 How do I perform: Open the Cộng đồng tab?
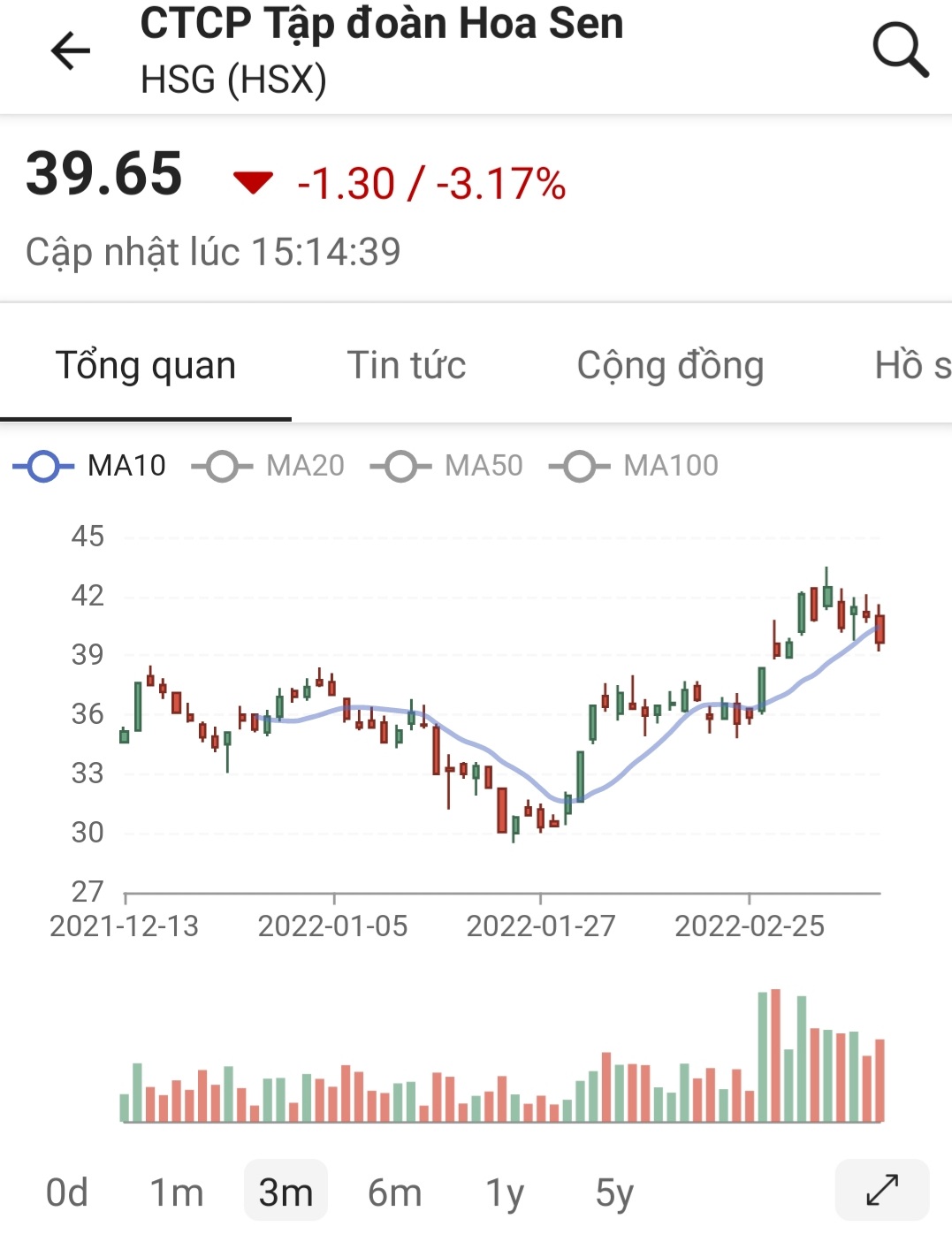(x=670, y=366)
